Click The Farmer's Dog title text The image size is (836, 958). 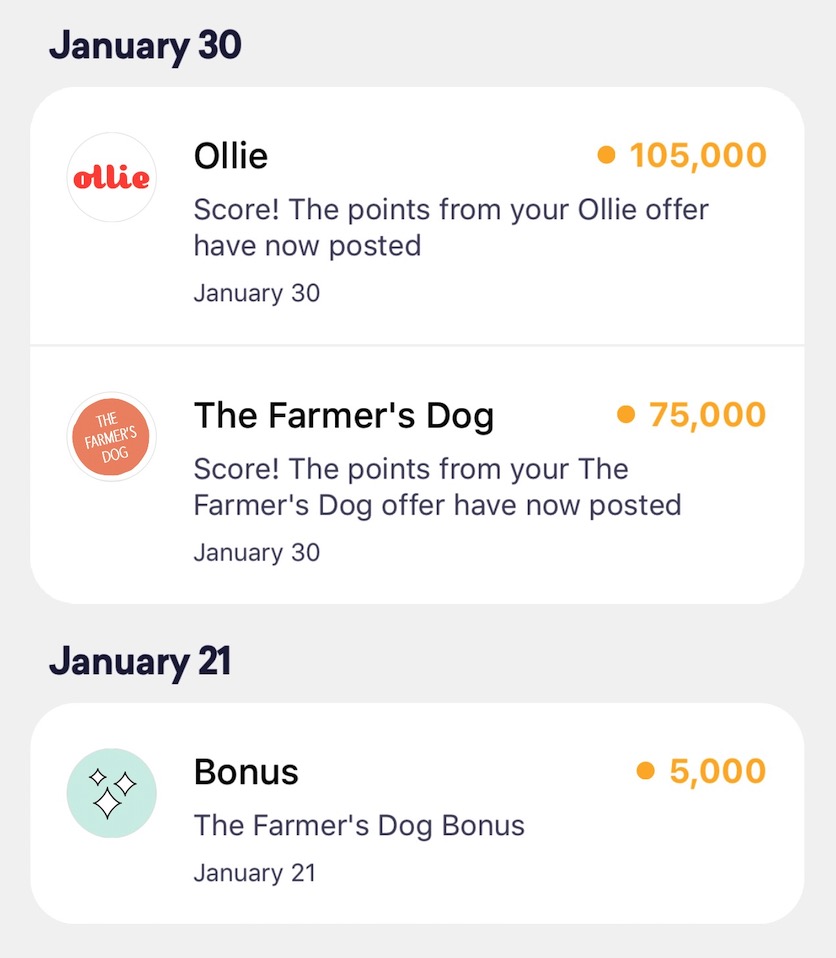coord(344,414)
